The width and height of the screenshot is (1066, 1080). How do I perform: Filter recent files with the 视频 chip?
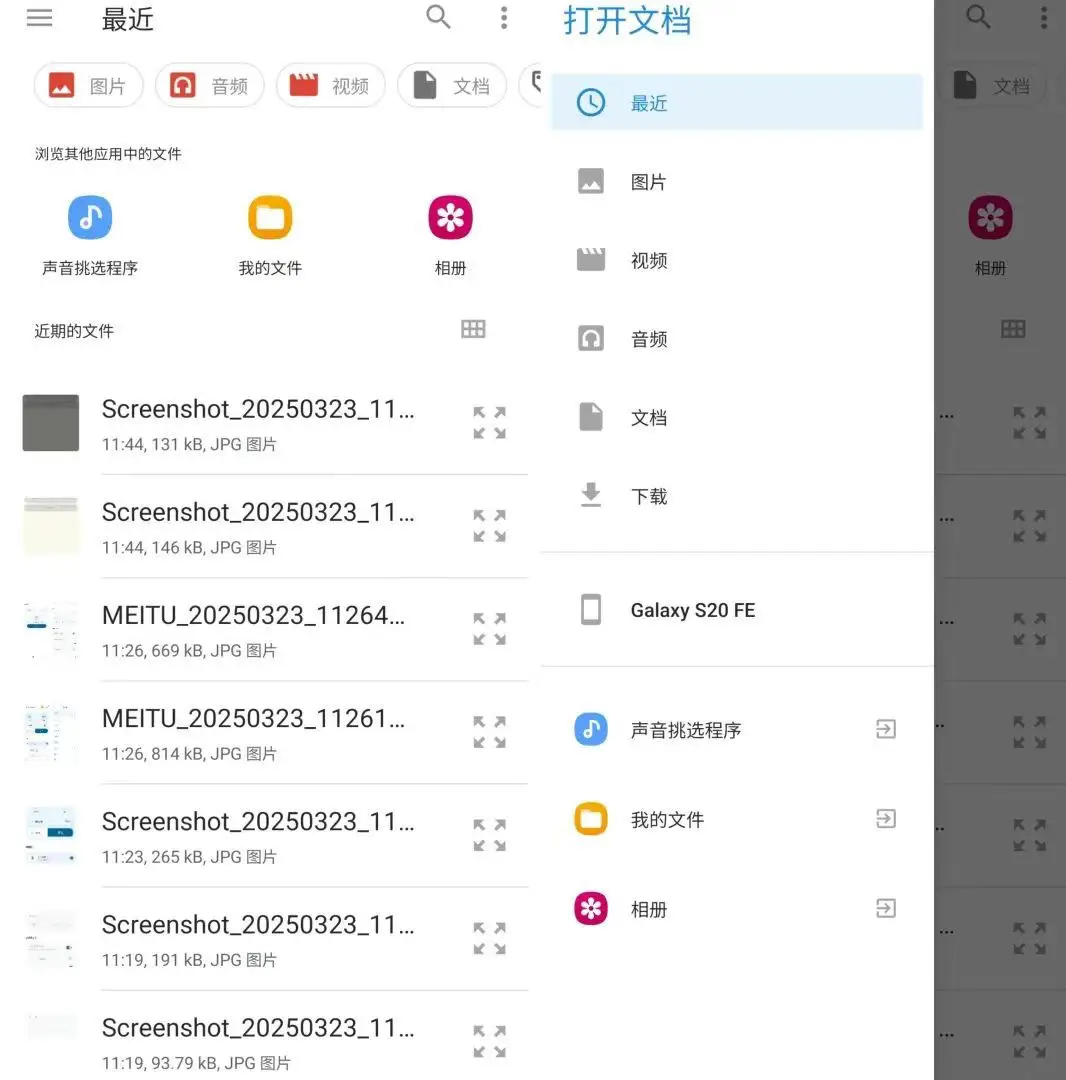(x=330, y=86)
